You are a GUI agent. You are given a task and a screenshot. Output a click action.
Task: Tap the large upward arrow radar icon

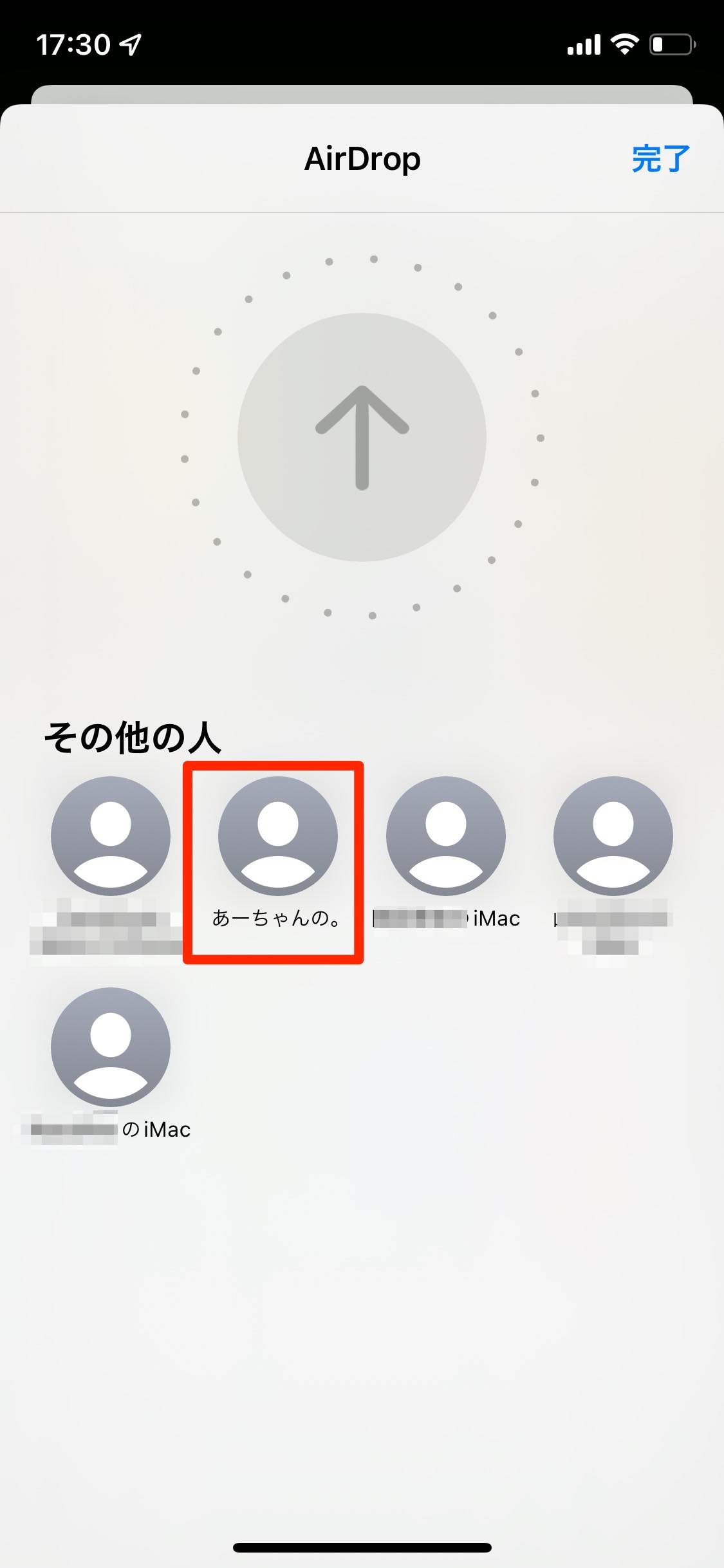[362, 436]
